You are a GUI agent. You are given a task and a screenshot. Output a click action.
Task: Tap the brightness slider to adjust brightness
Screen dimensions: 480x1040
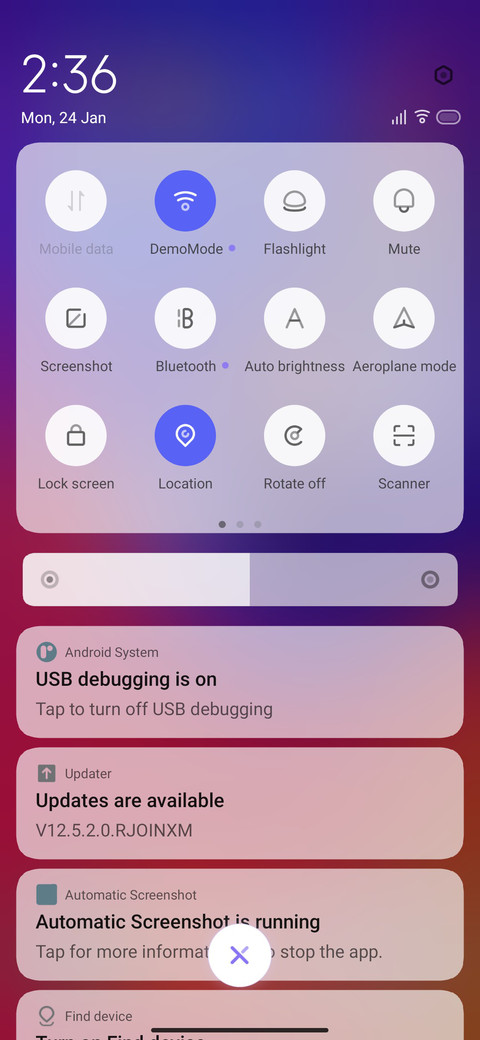240,580
